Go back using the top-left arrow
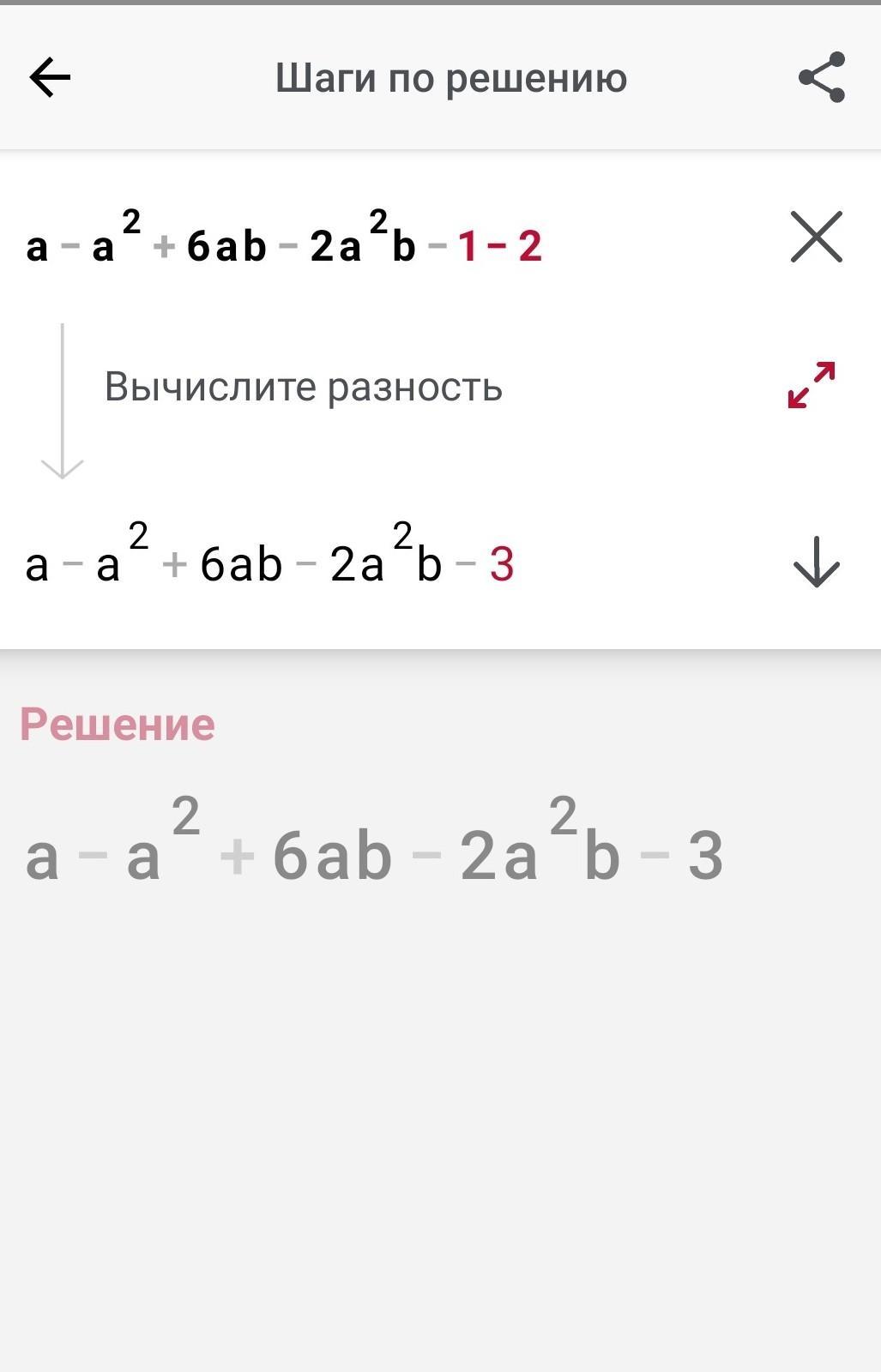Viewport: 881px width, 1372px height. (50, 78)
